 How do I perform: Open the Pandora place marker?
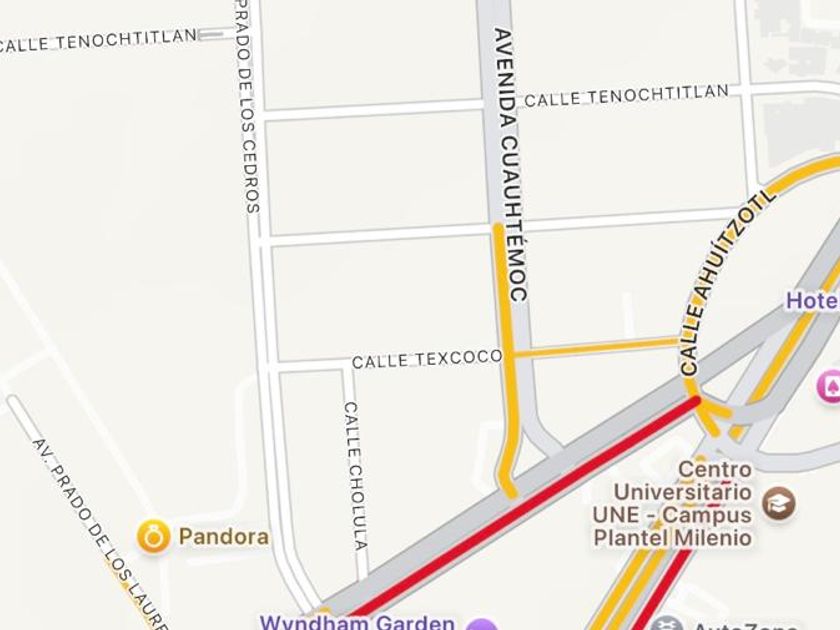(154, 537)
